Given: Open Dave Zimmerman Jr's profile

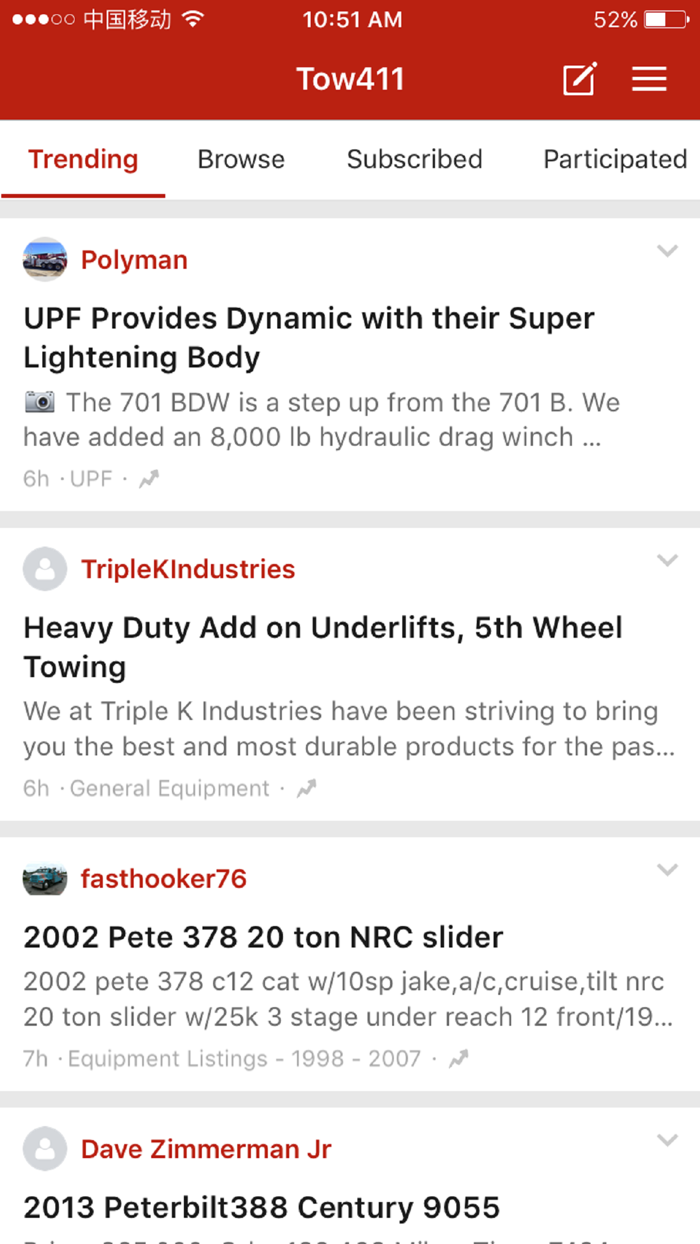Looking at the screenshot, I should click(x=206, y=1149).
